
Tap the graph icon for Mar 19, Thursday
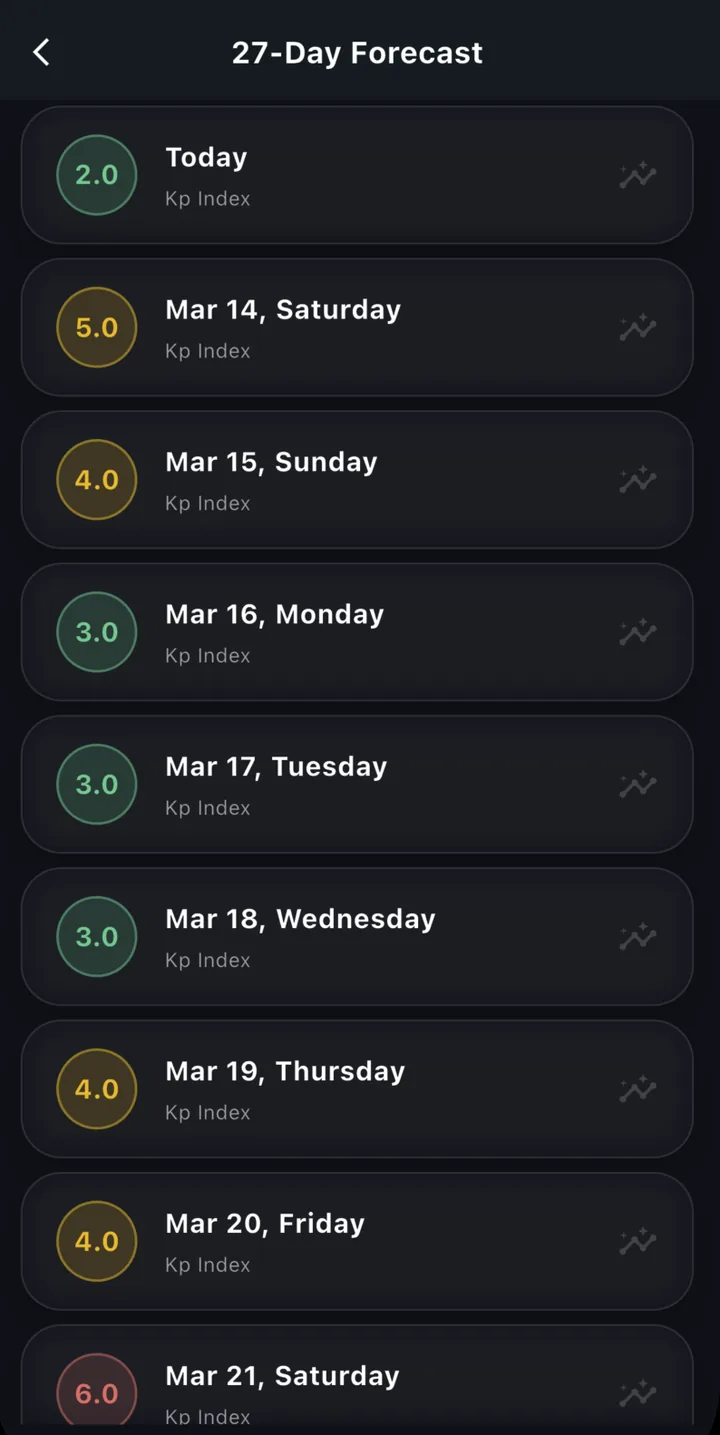point(637,1089)
